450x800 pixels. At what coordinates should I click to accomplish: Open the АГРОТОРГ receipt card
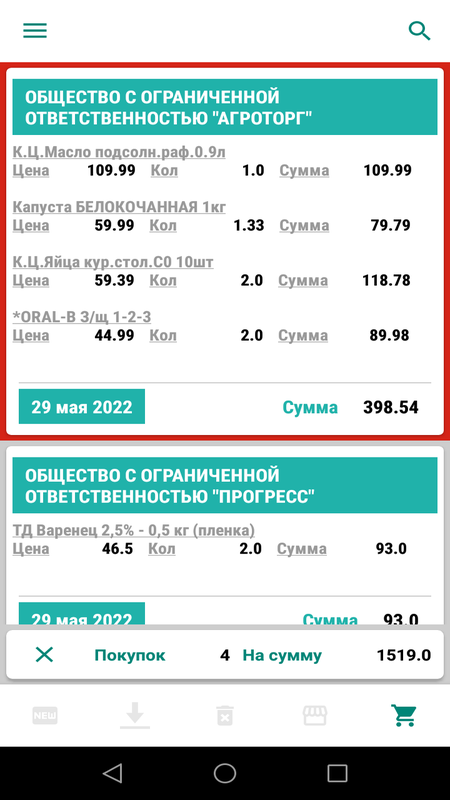(x=225, y=251)
